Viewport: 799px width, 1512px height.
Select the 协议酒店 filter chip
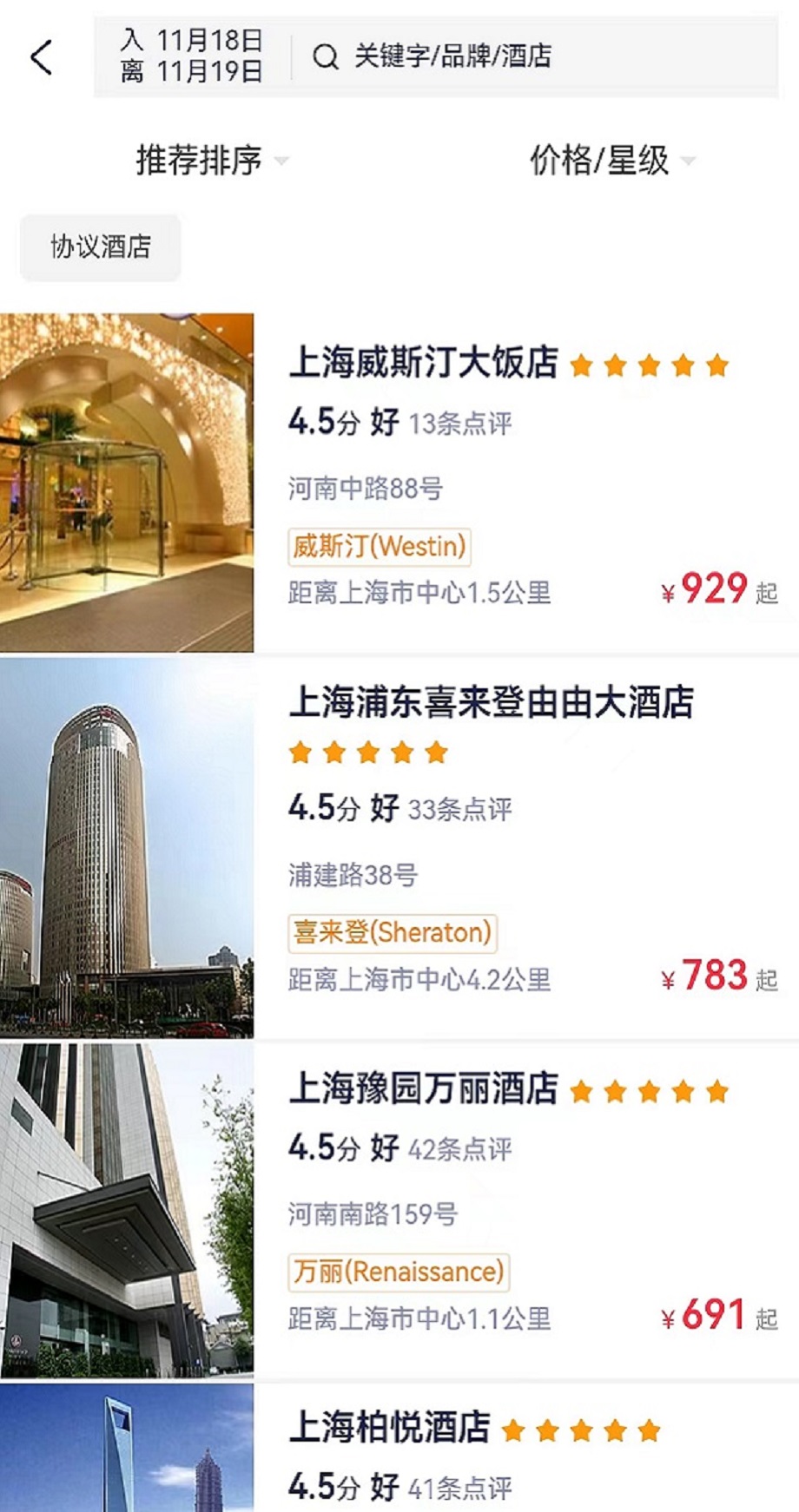coord(101,247)
